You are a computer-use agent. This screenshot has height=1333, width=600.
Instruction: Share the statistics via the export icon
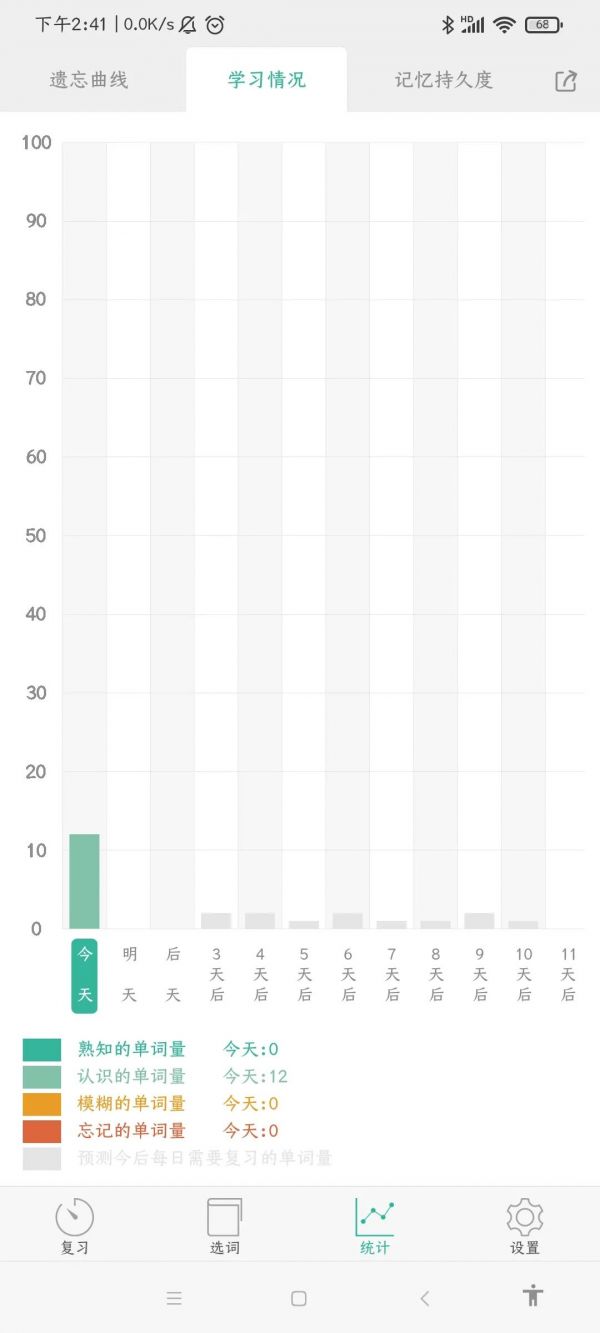point(566,81)
